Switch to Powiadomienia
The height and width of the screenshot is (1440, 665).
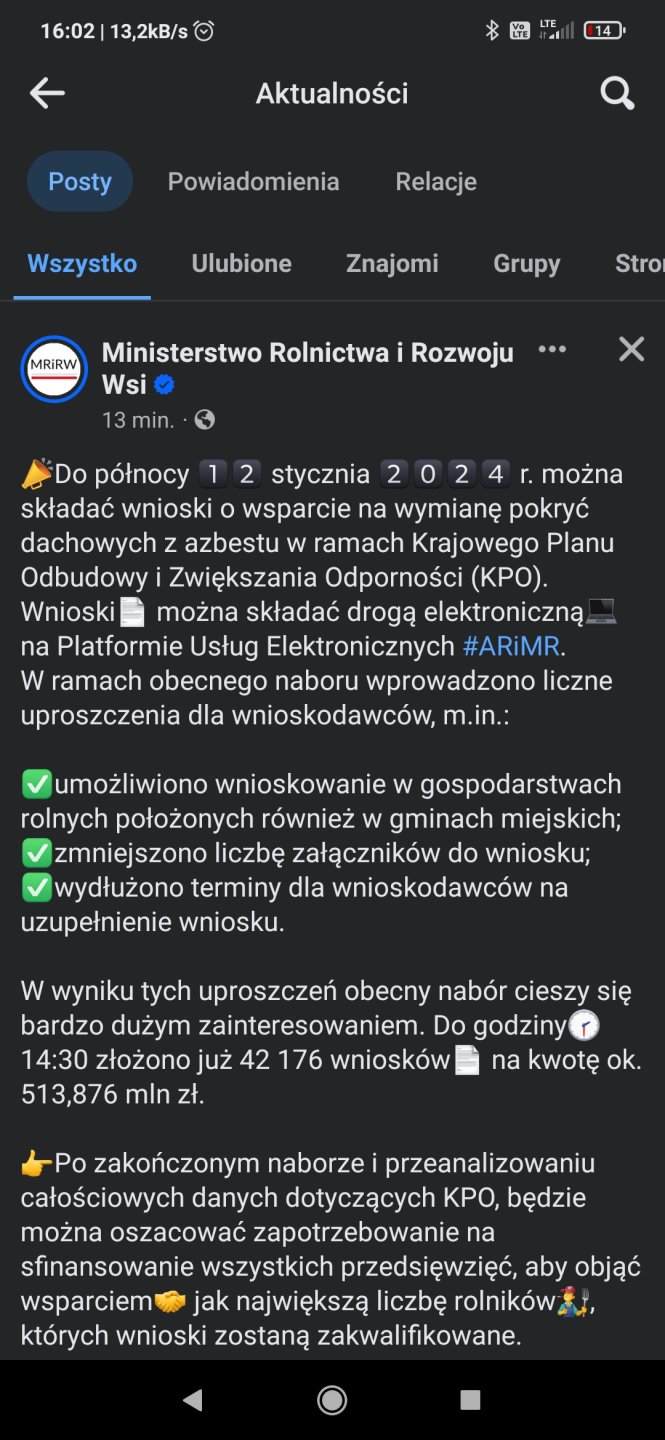(x=253, y=182)
